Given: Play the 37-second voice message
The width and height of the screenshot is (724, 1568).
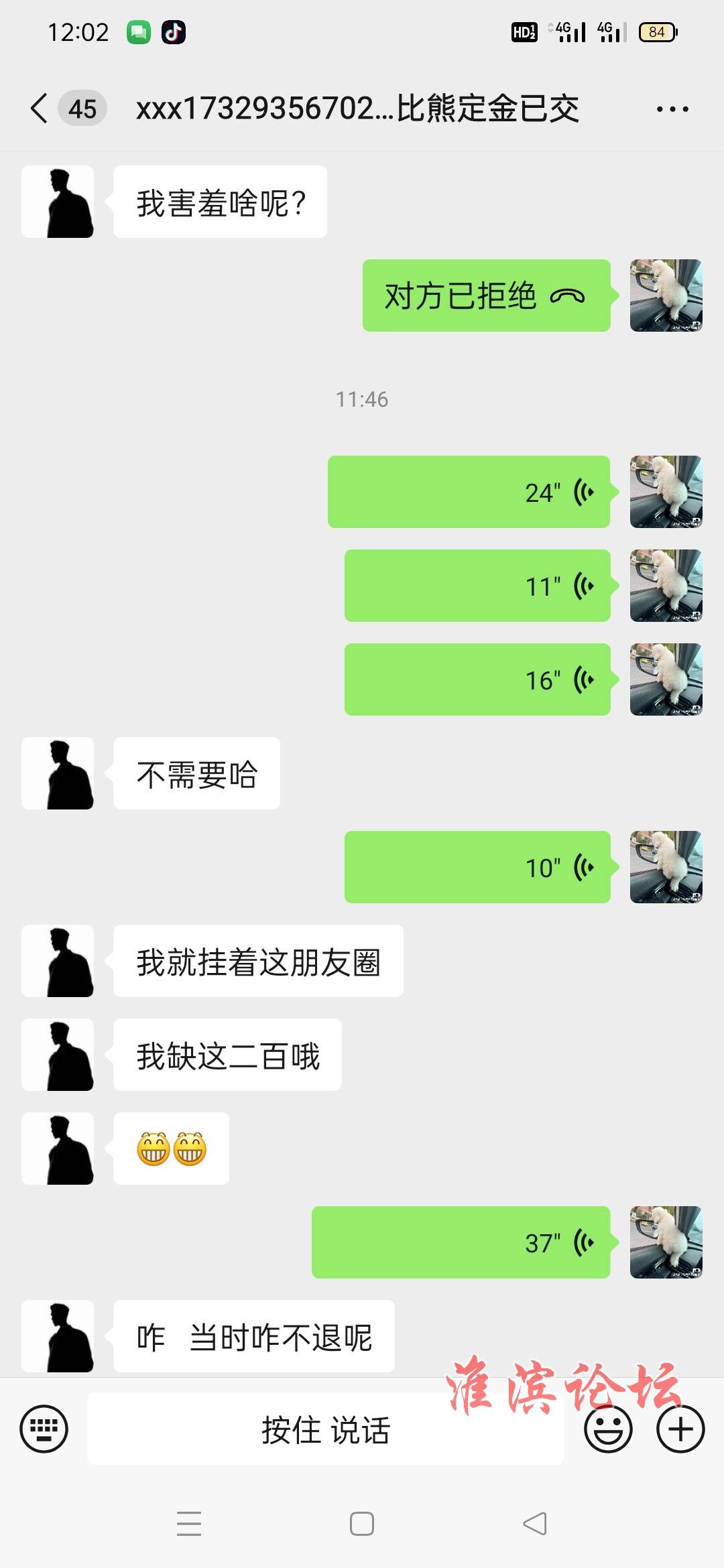Looking at the screenshot, I should coord(461,1243).
